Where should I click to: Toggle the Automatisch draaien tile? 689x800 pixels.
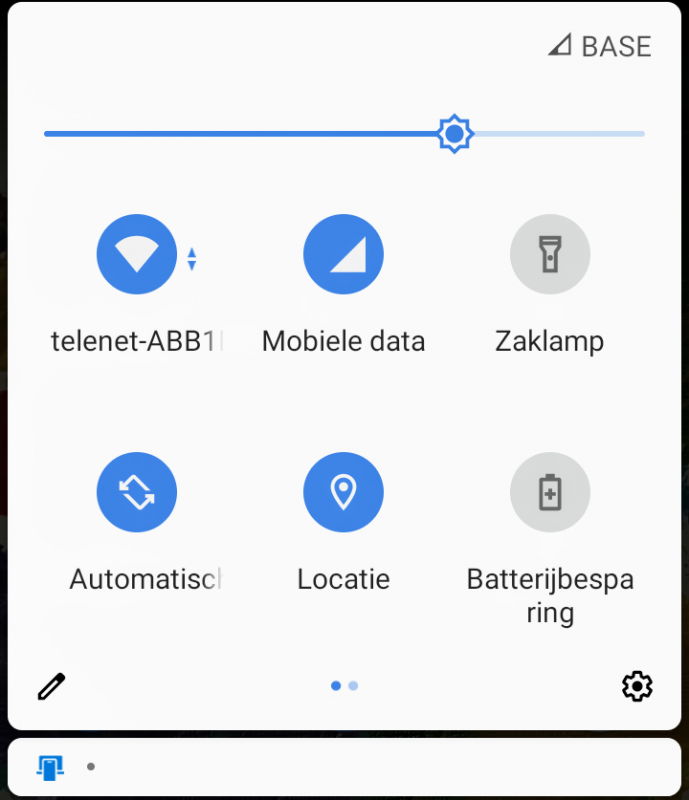point(137,492)
